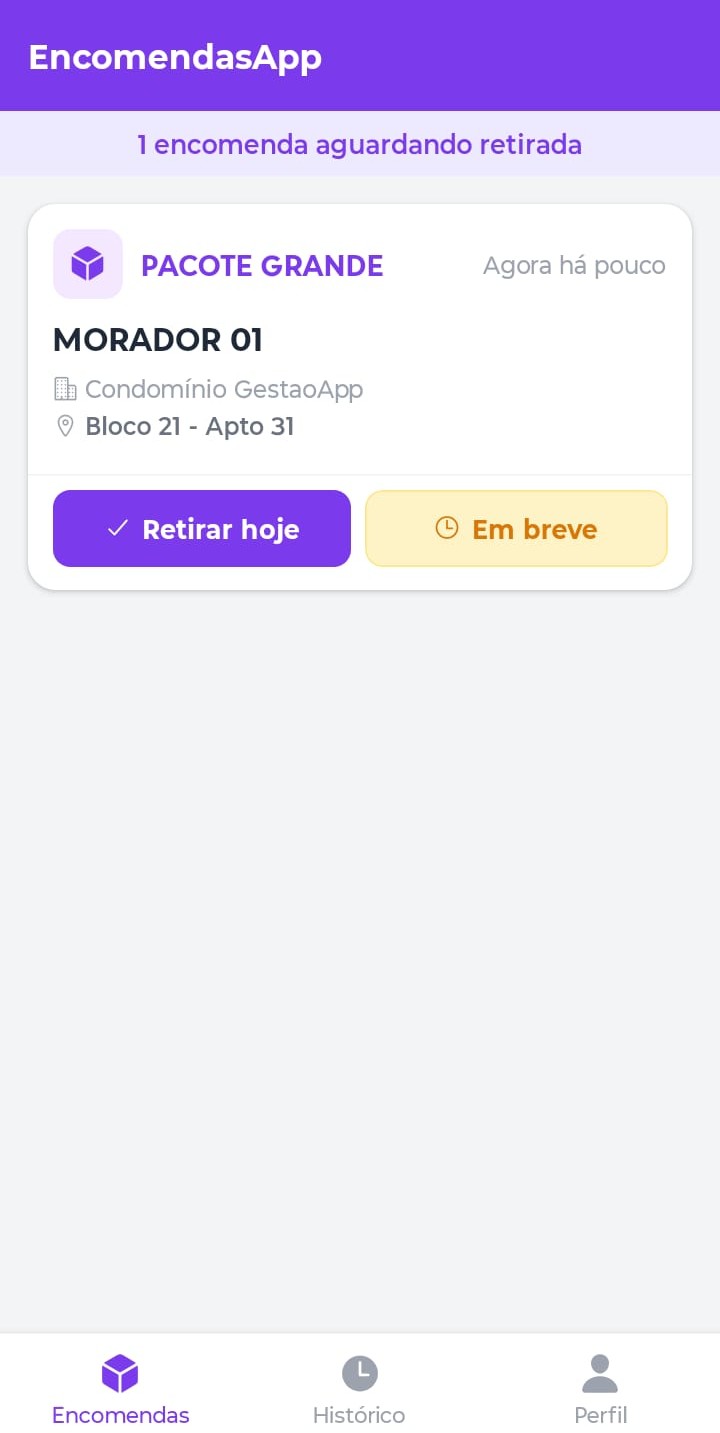
Task: Click the Agora há pouco timestamp
Action: point(574,265)
